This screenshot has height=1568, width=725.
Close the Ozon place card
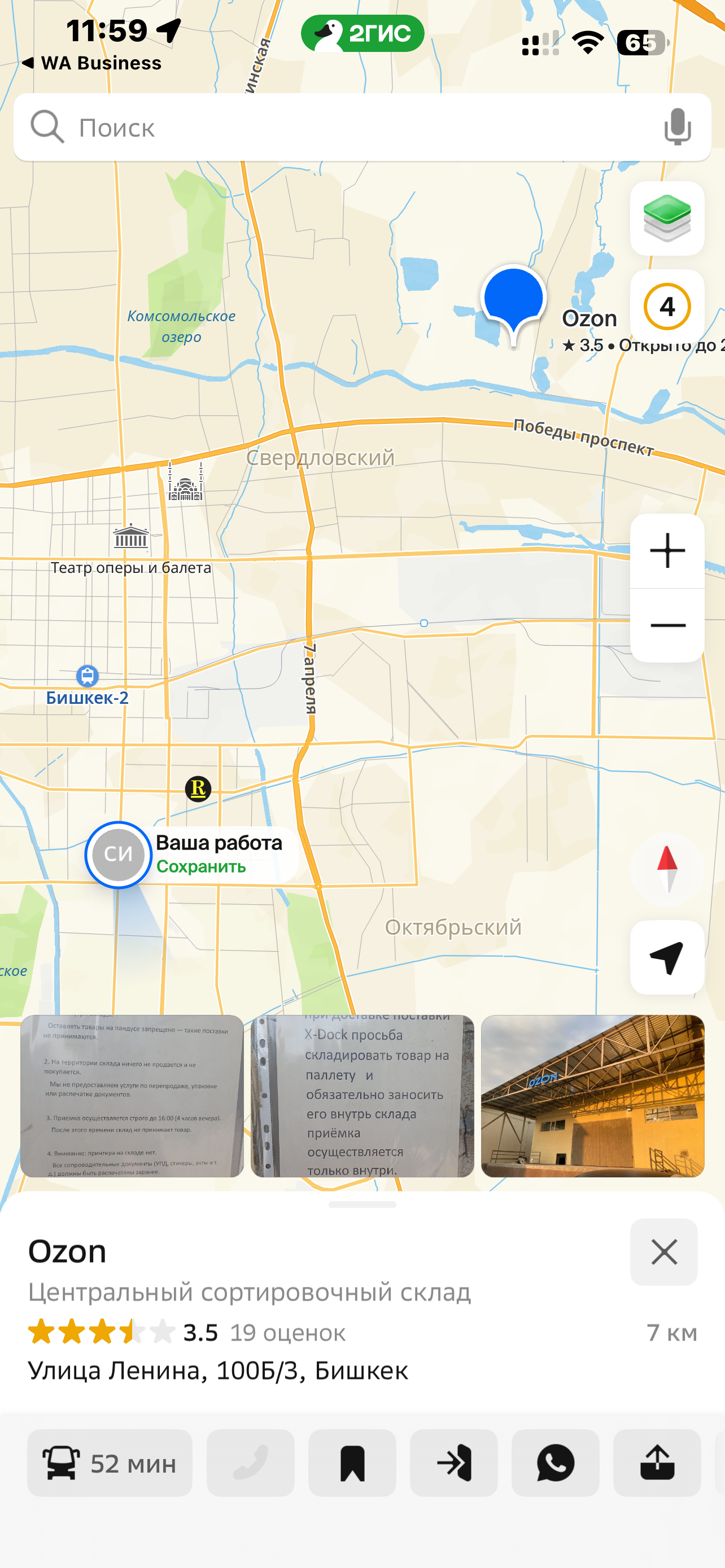click(x=663, y=1252)
